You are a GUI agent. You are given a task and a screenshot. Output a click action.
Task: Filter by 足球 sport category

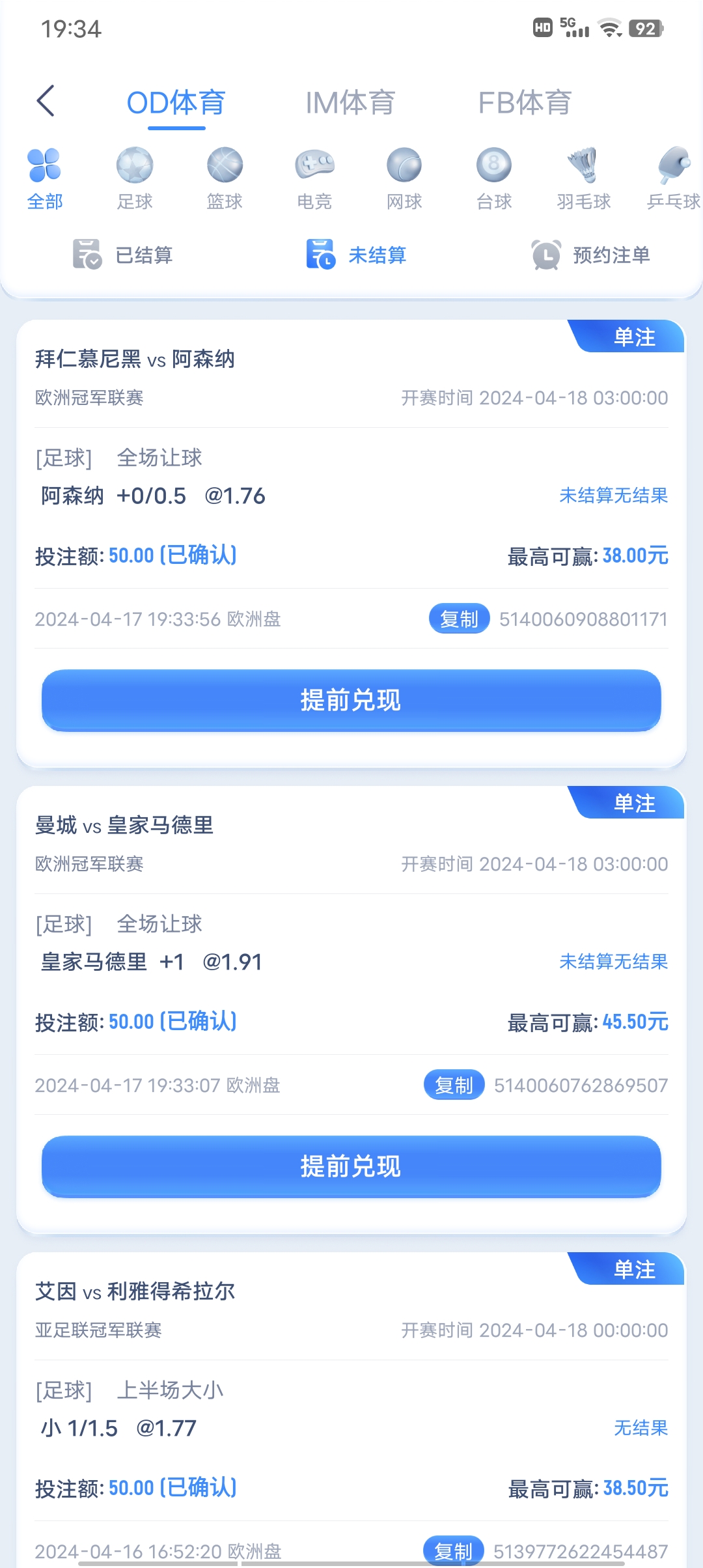135,178
